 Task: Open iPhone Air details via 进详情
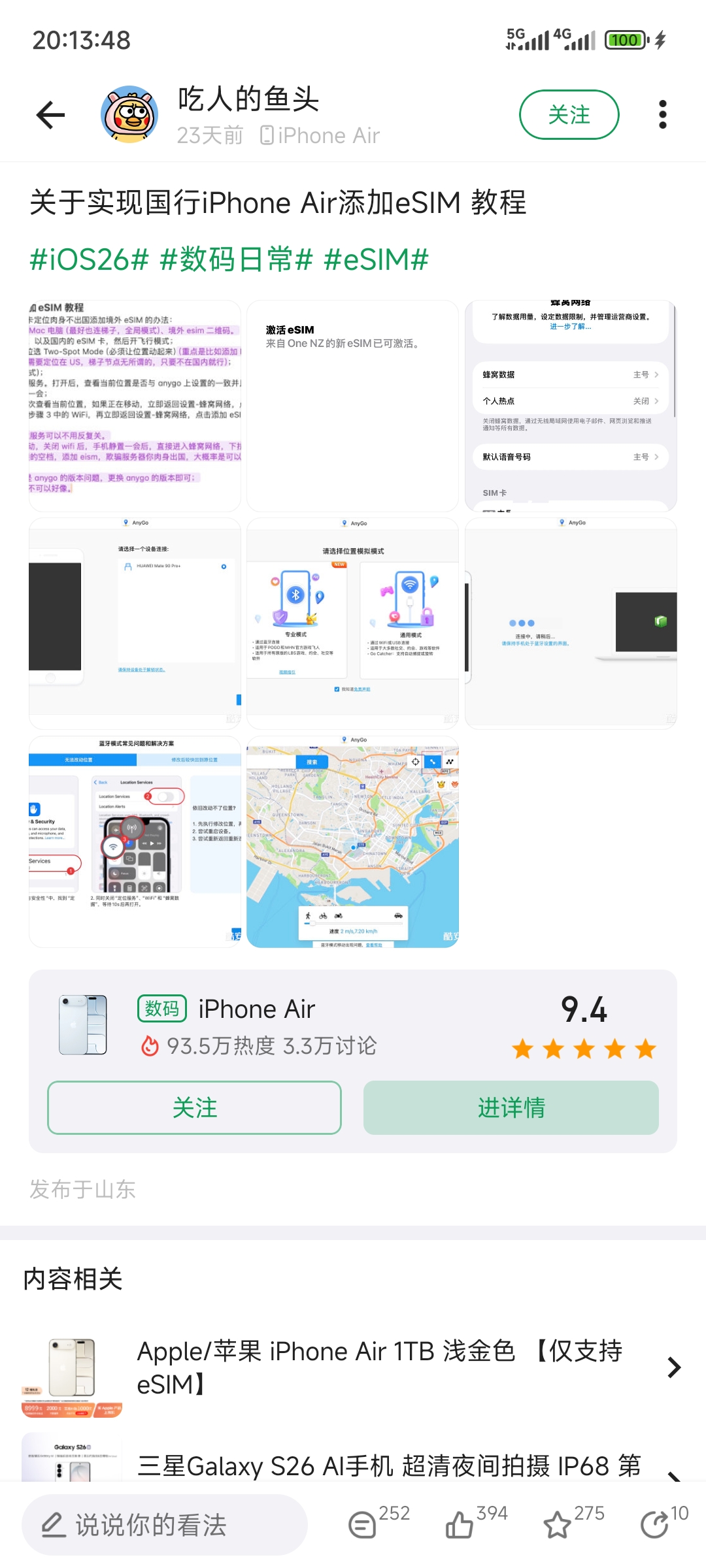511,1107
